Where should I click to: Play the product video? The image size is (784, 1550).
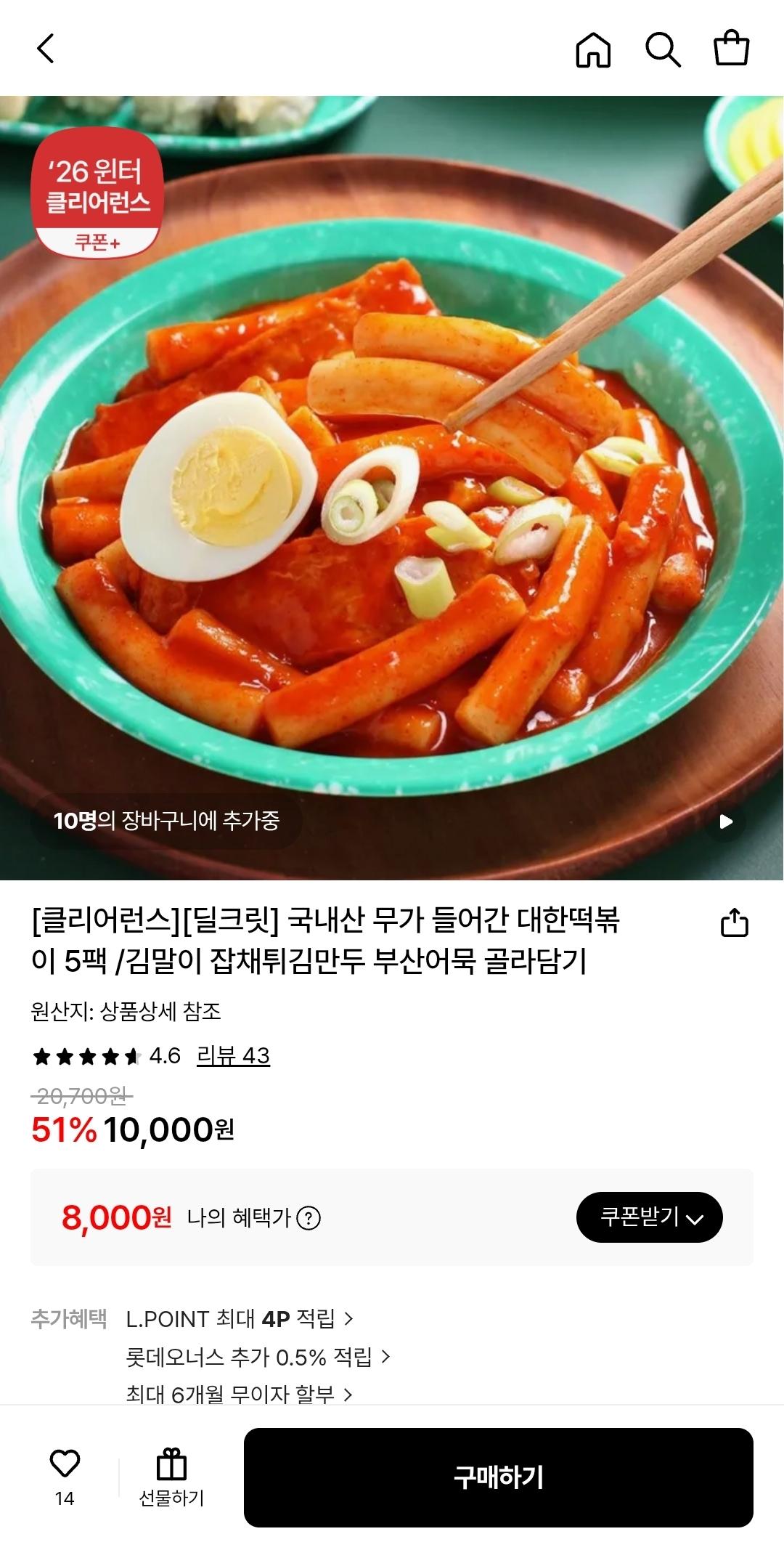(x=726, y=821)
